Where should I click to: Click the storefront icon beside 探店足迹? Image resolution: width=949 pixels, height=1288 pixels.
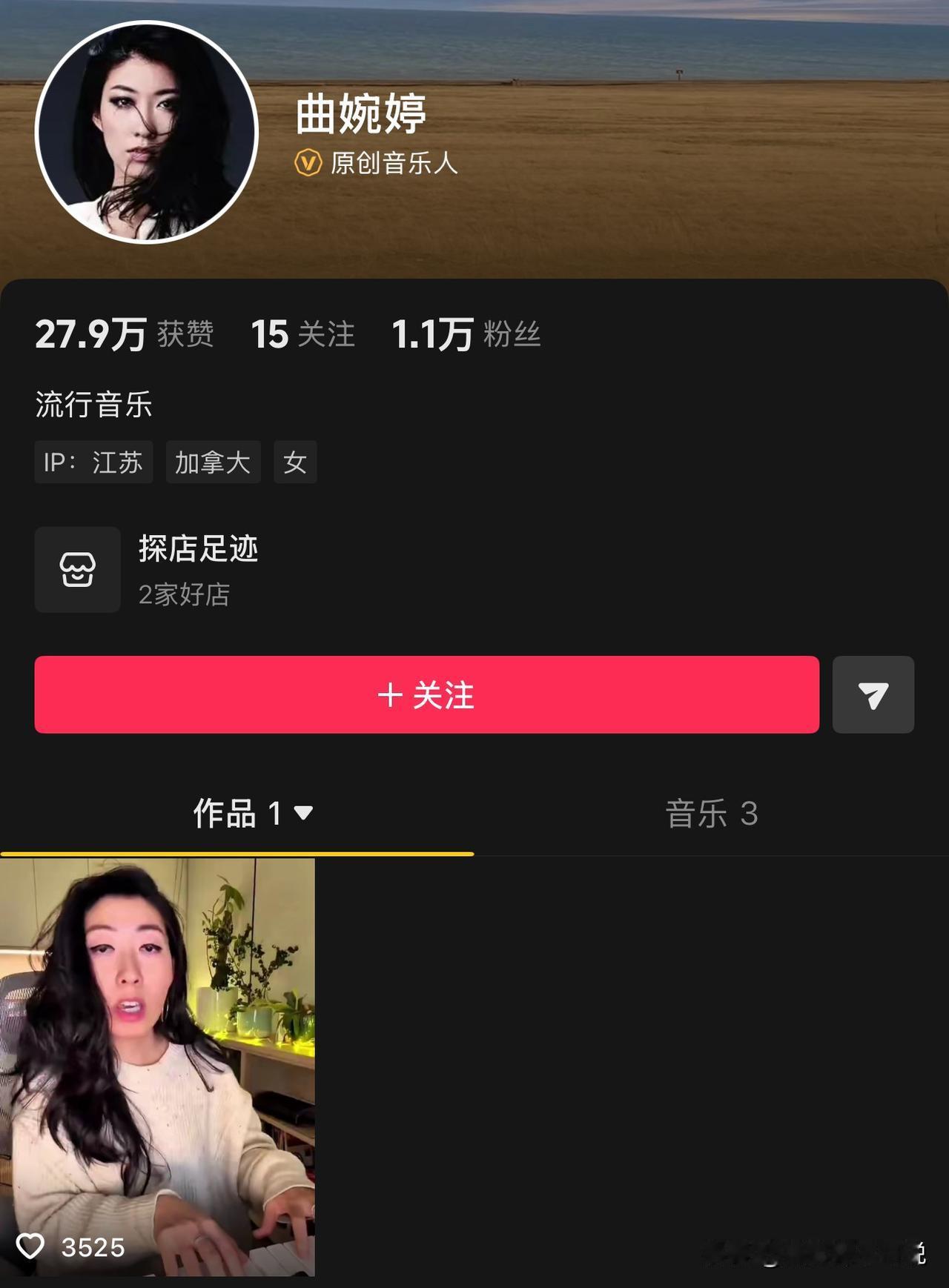click(78, 569)
